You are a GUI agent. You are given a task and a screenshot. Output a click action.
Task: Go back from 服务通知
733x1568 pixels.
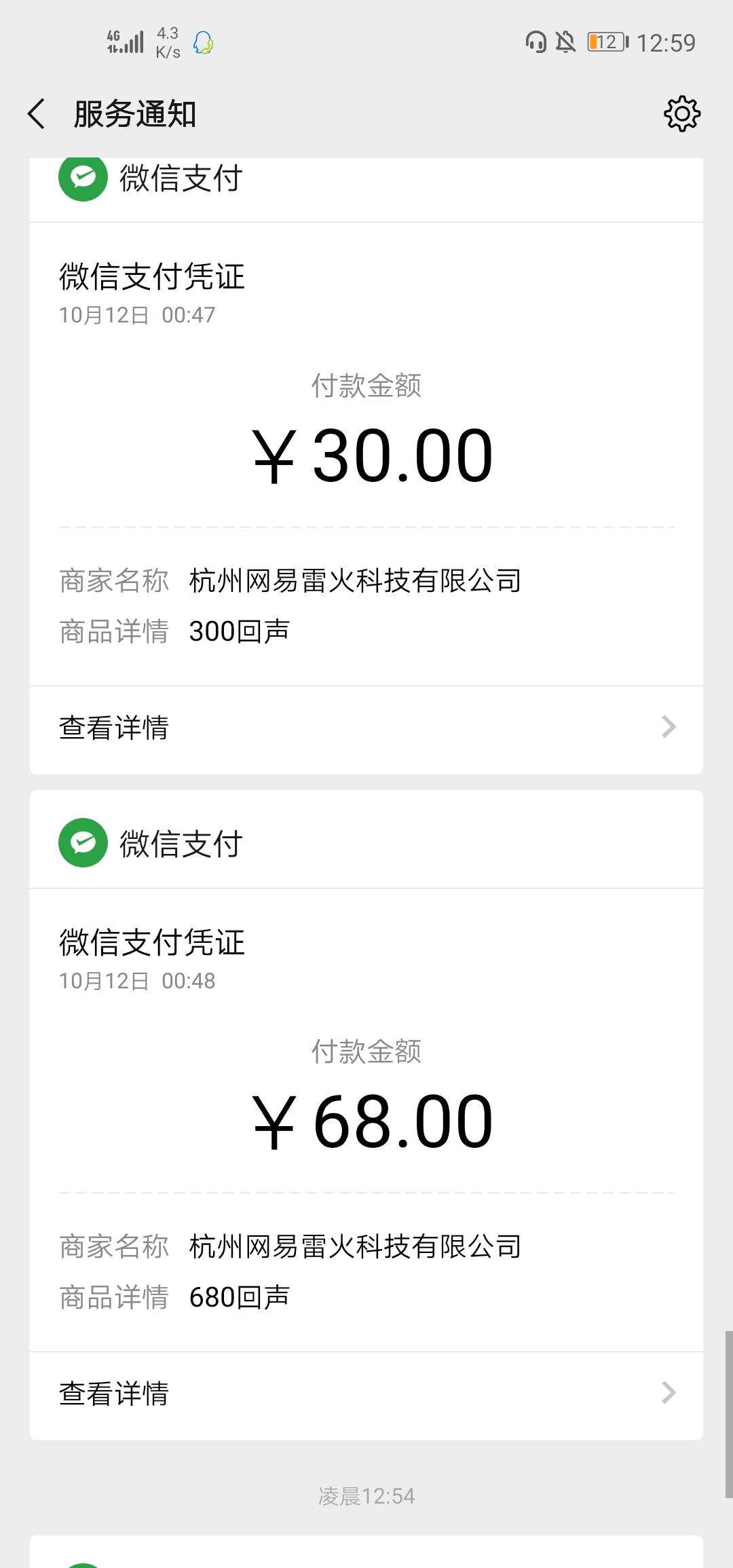tap(37, 113)
